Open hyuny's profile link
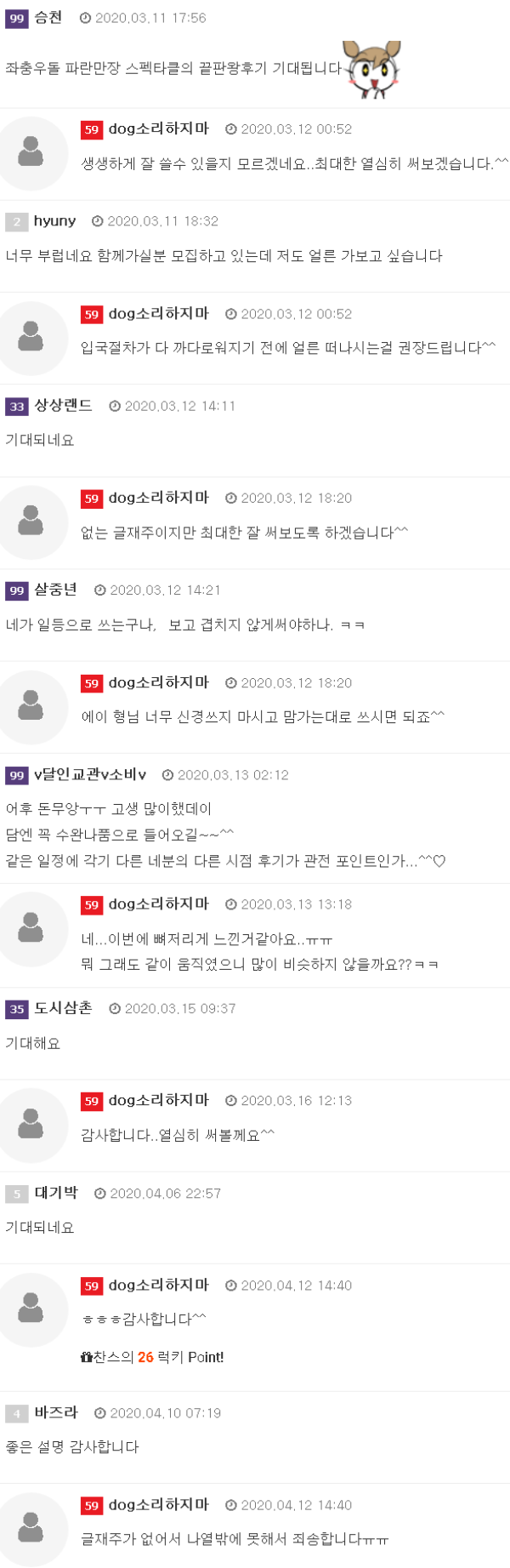 pyautogui.click(x=54, y=221)
